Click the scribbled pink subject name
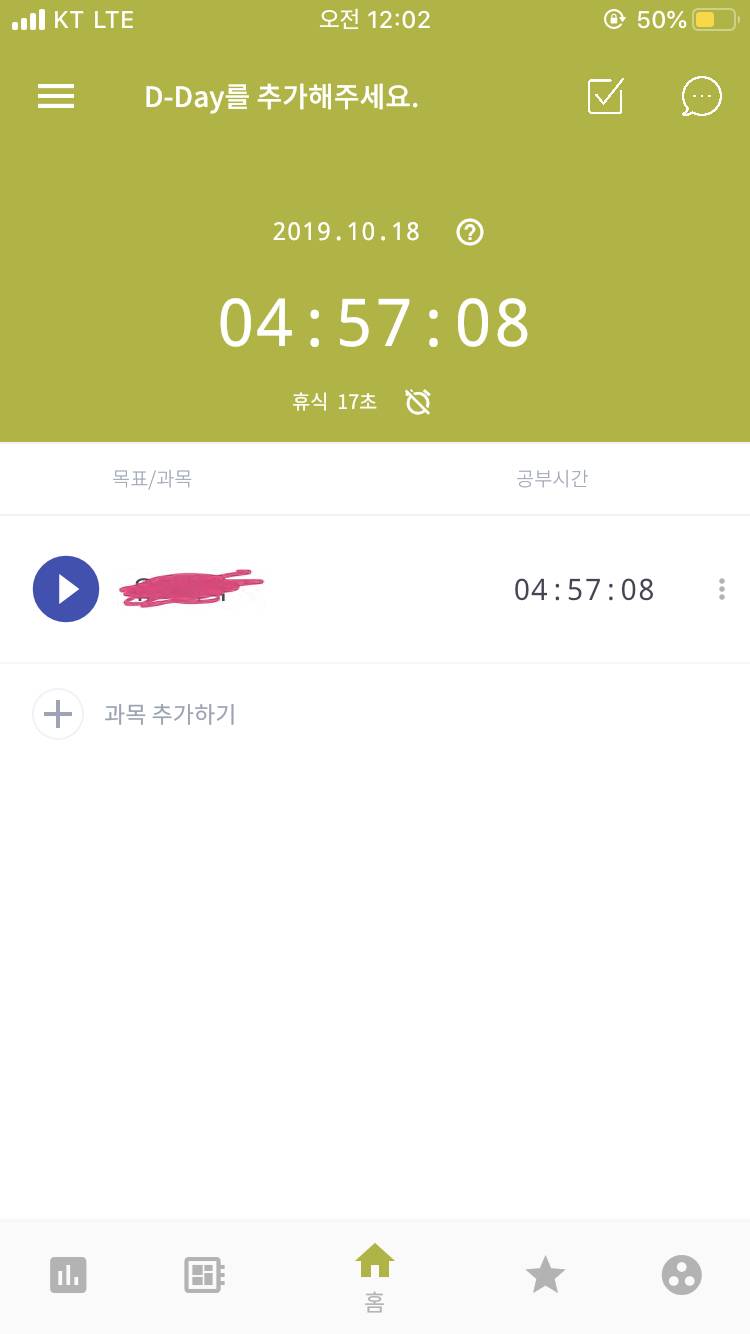The height and width of the screenshot is (1334, 750). click(x=190, y=589)
